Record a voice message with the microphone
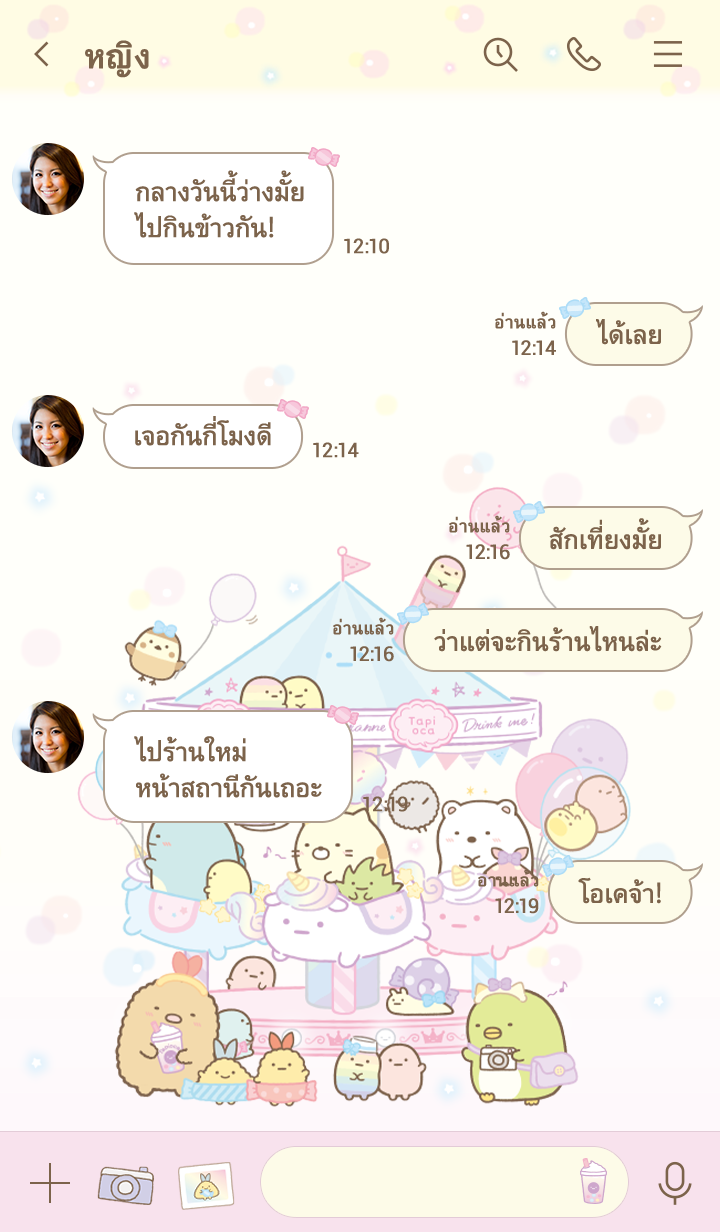 pos(675,1182)
